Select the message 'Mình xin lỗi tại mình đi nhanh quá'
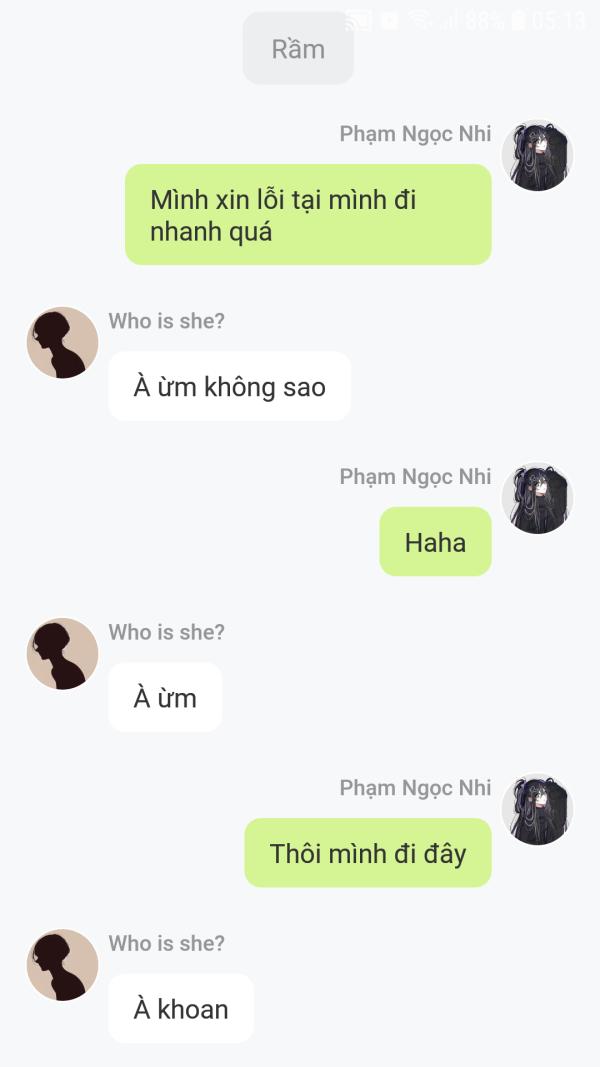This screenshot has height=1067, width=600. [x=308, y=215]
